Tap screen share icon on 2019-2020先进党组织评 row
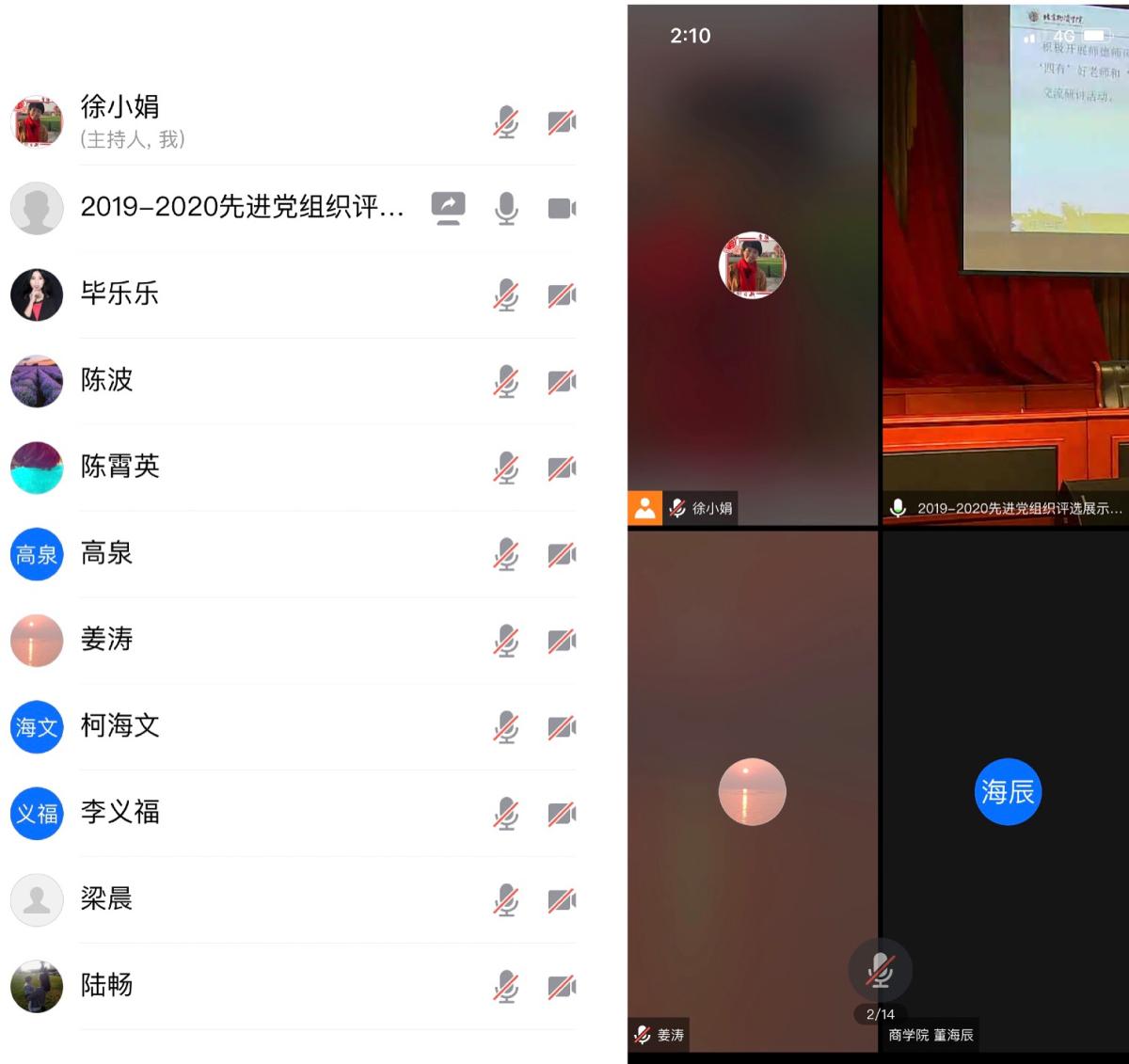The image size is (1129, 1064). 448,207
